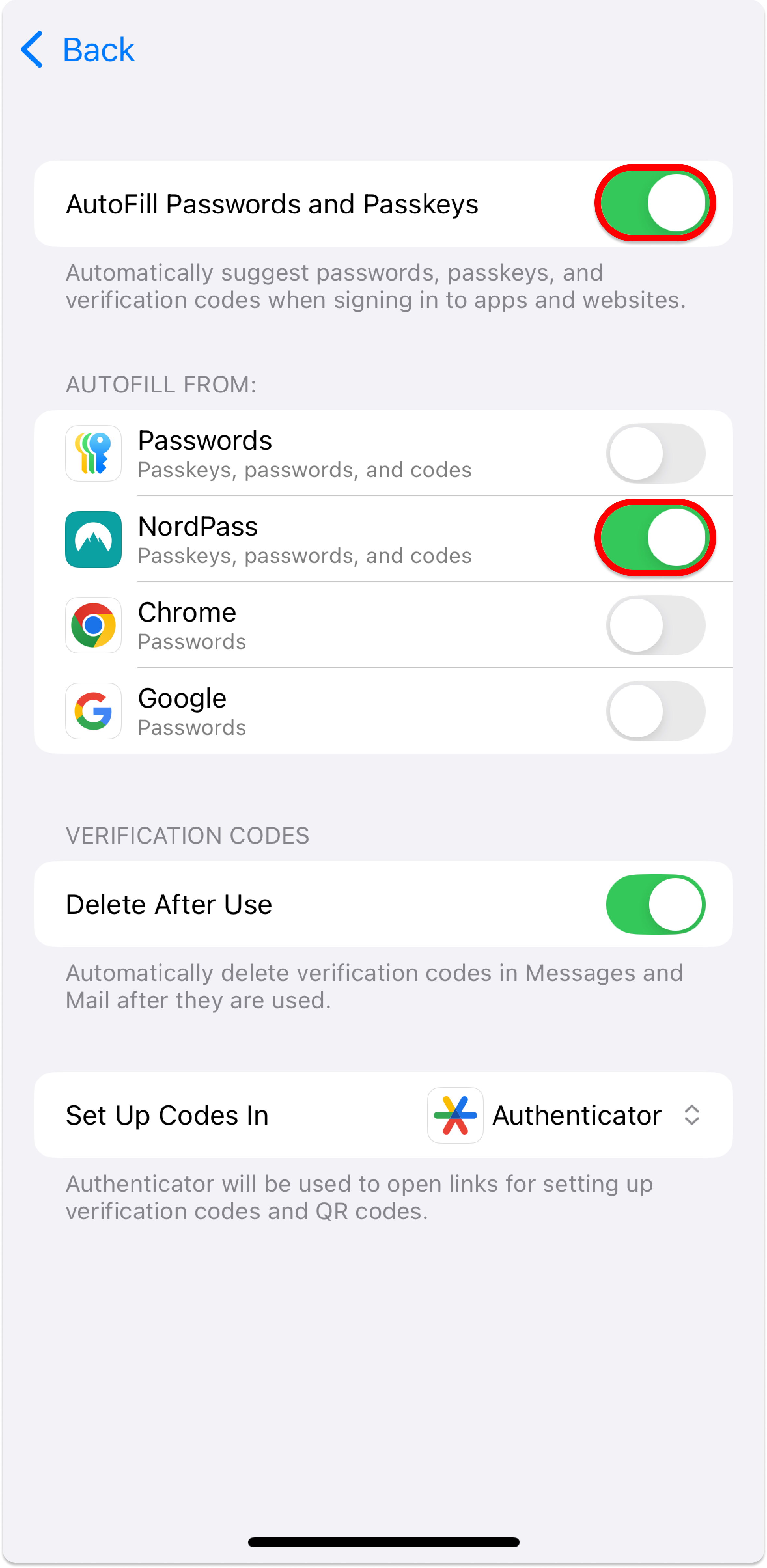The image size is (767, 1568).
Task: Go back to the previous settings page
Action: pyautogui.click(x=77, y=50)
